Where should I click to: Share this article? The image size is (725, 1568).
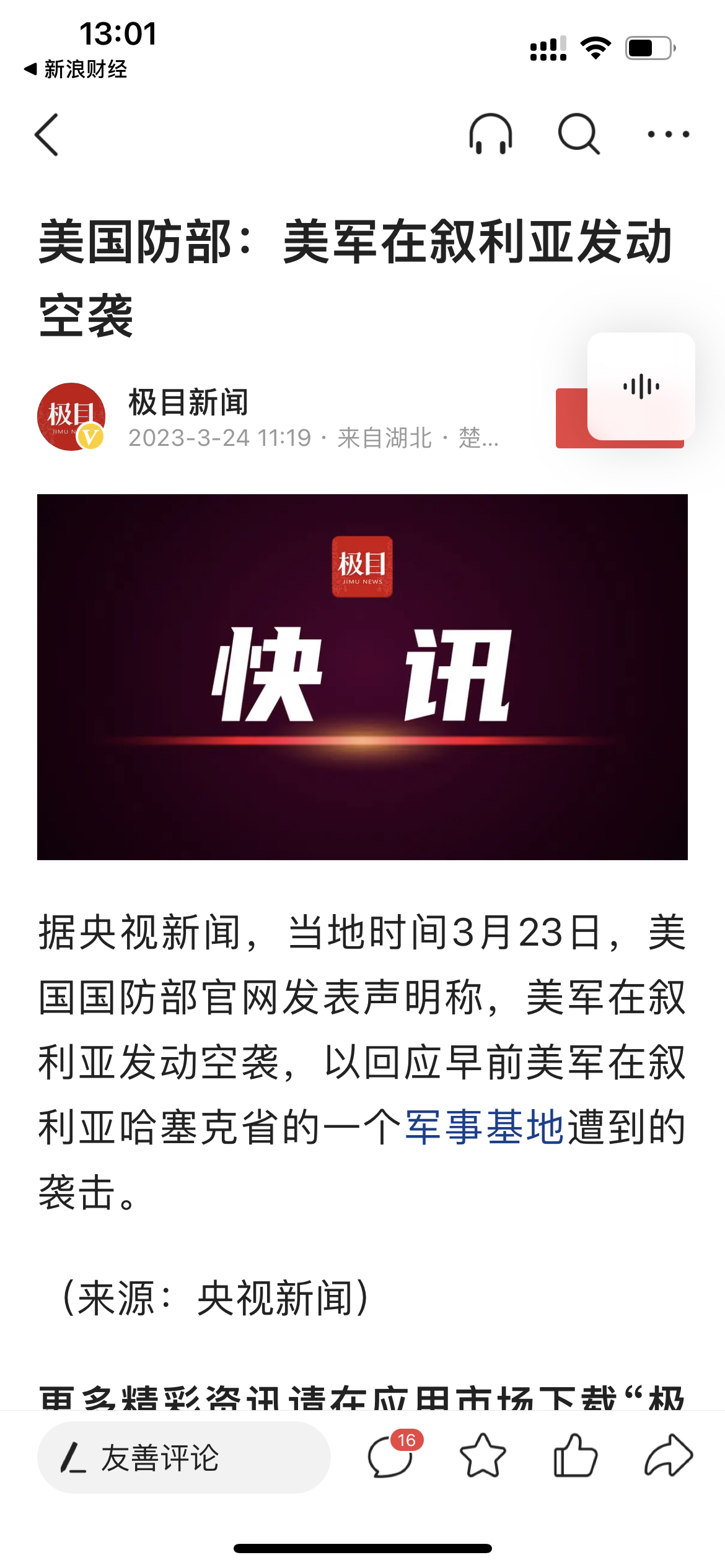tap(668, 1457)
